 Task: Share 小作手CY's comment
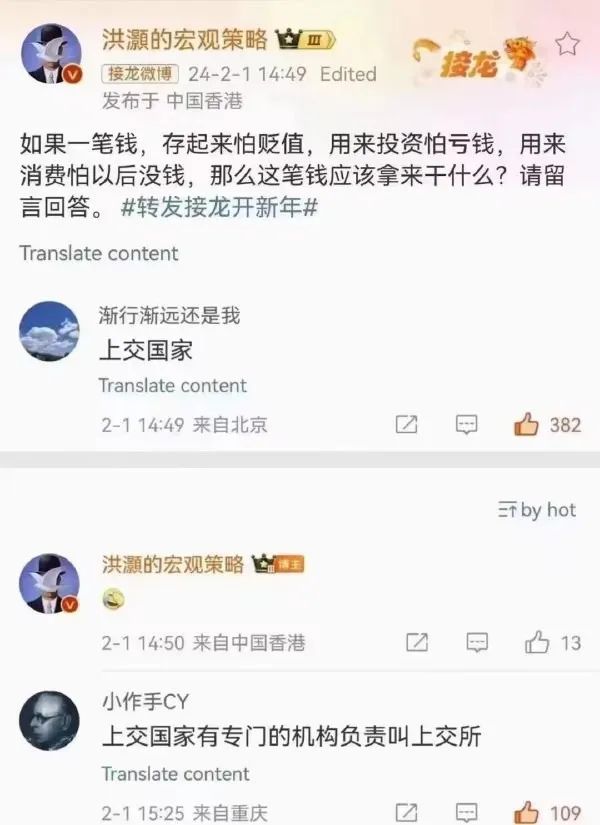tap(406, 812)
